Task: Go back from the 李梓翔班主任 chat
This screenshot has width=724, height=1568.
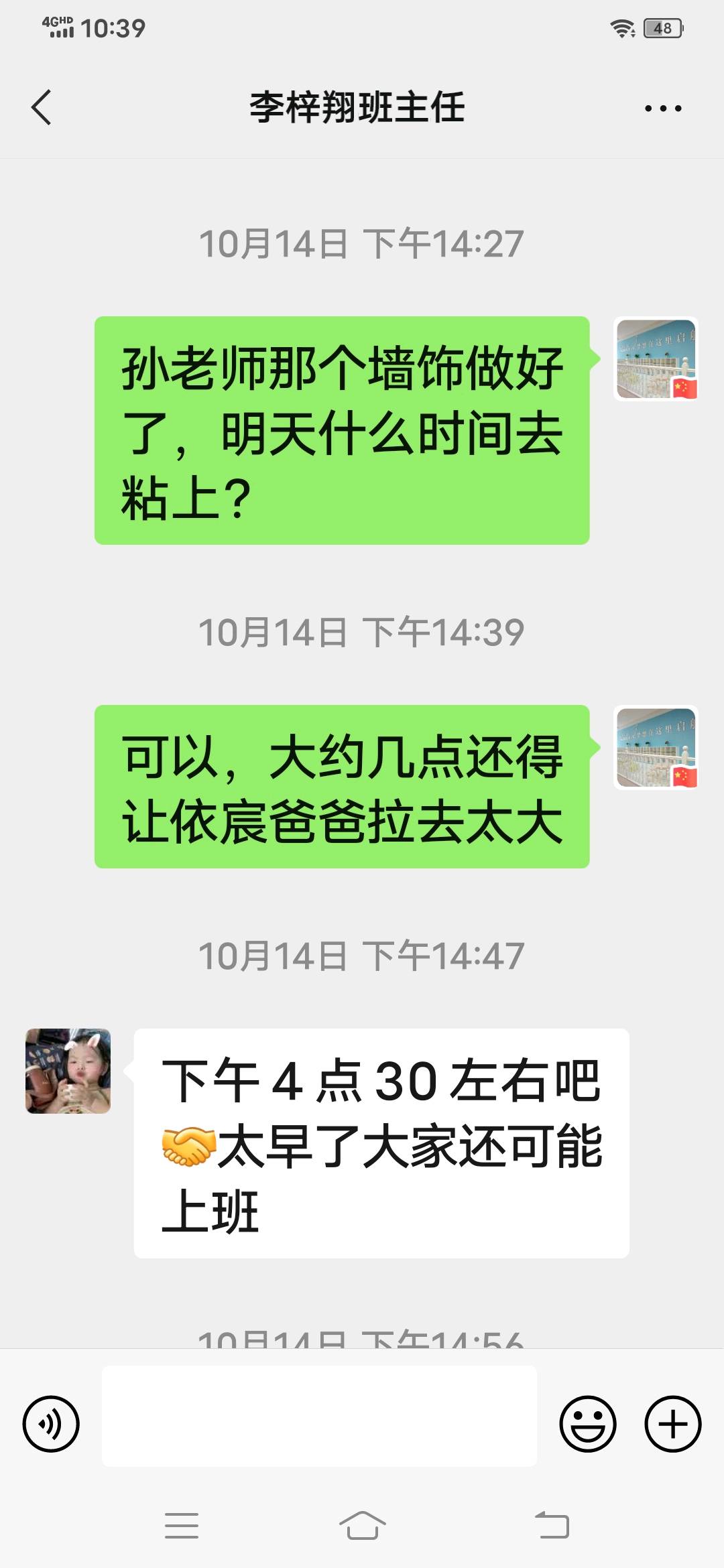Action: click(x=42, y=107)
